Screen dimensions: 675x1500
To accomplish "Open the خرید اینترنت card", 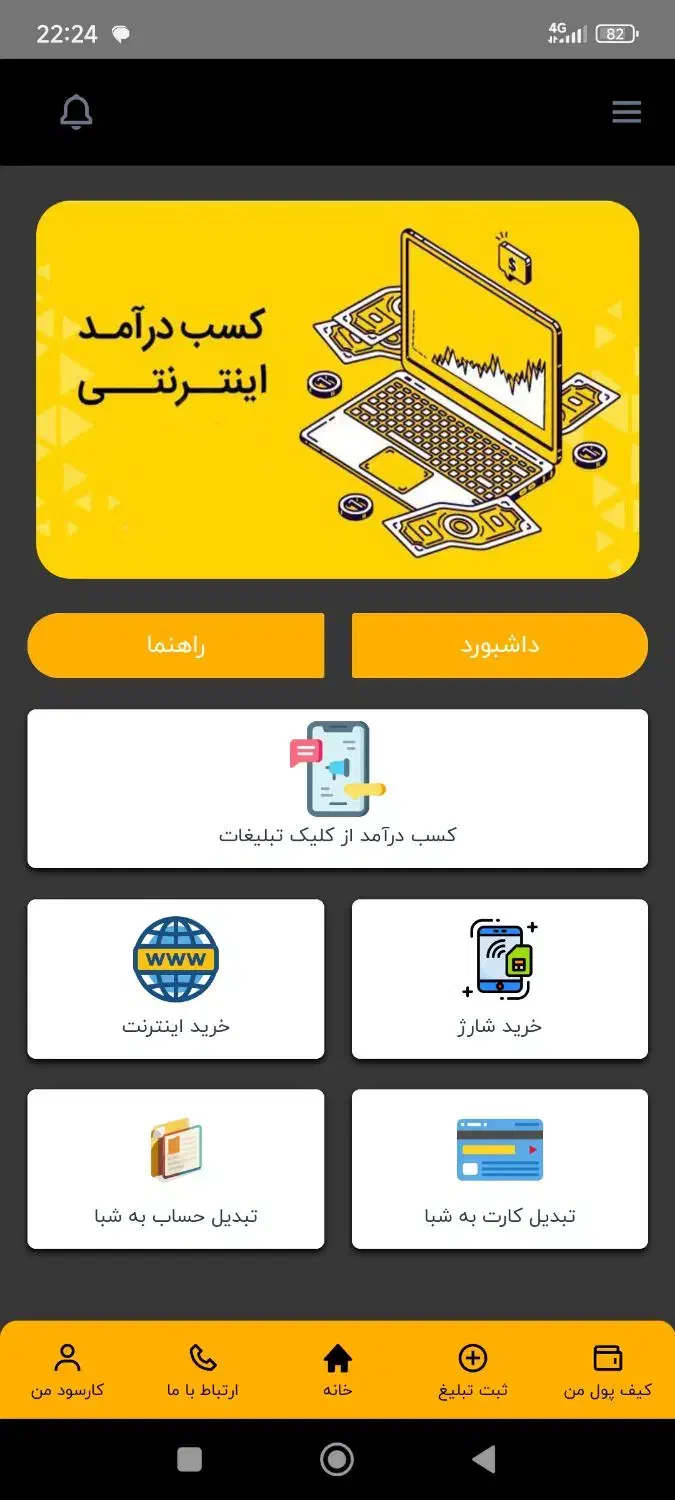I will (176, 978).
